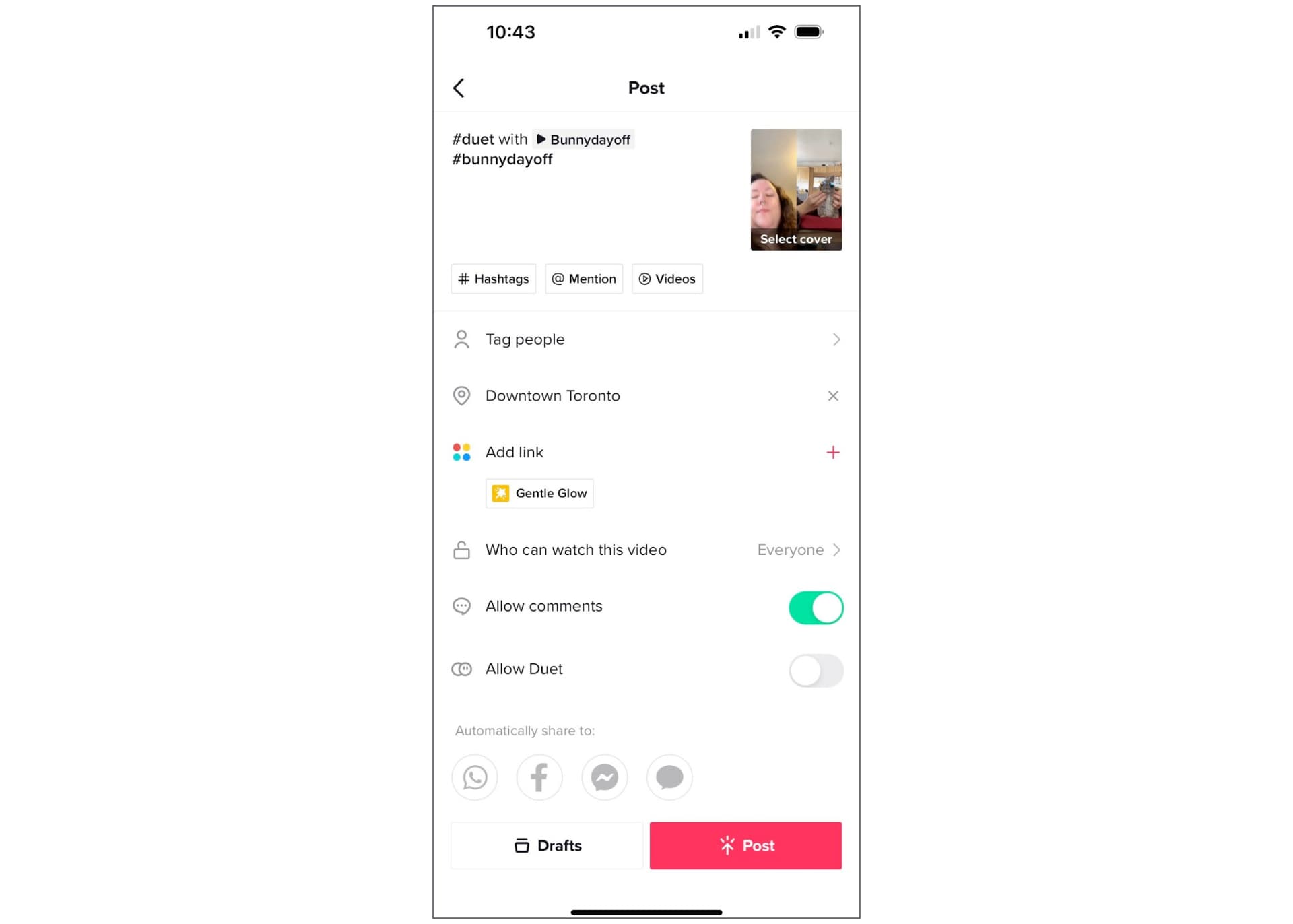Save the video to Drafts

547,846
